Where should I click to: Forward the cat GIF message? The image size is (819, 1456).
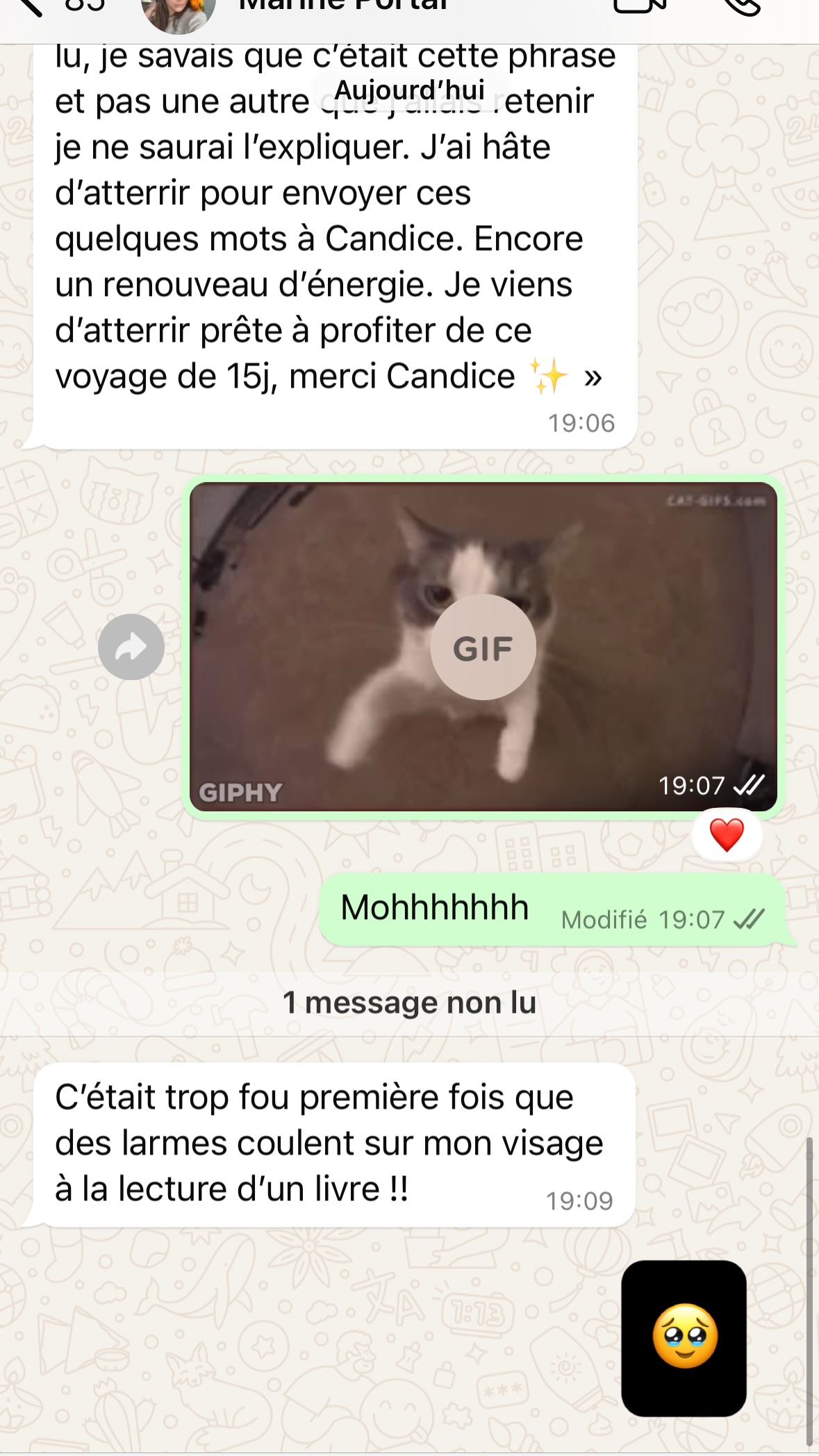coord(131,647)
